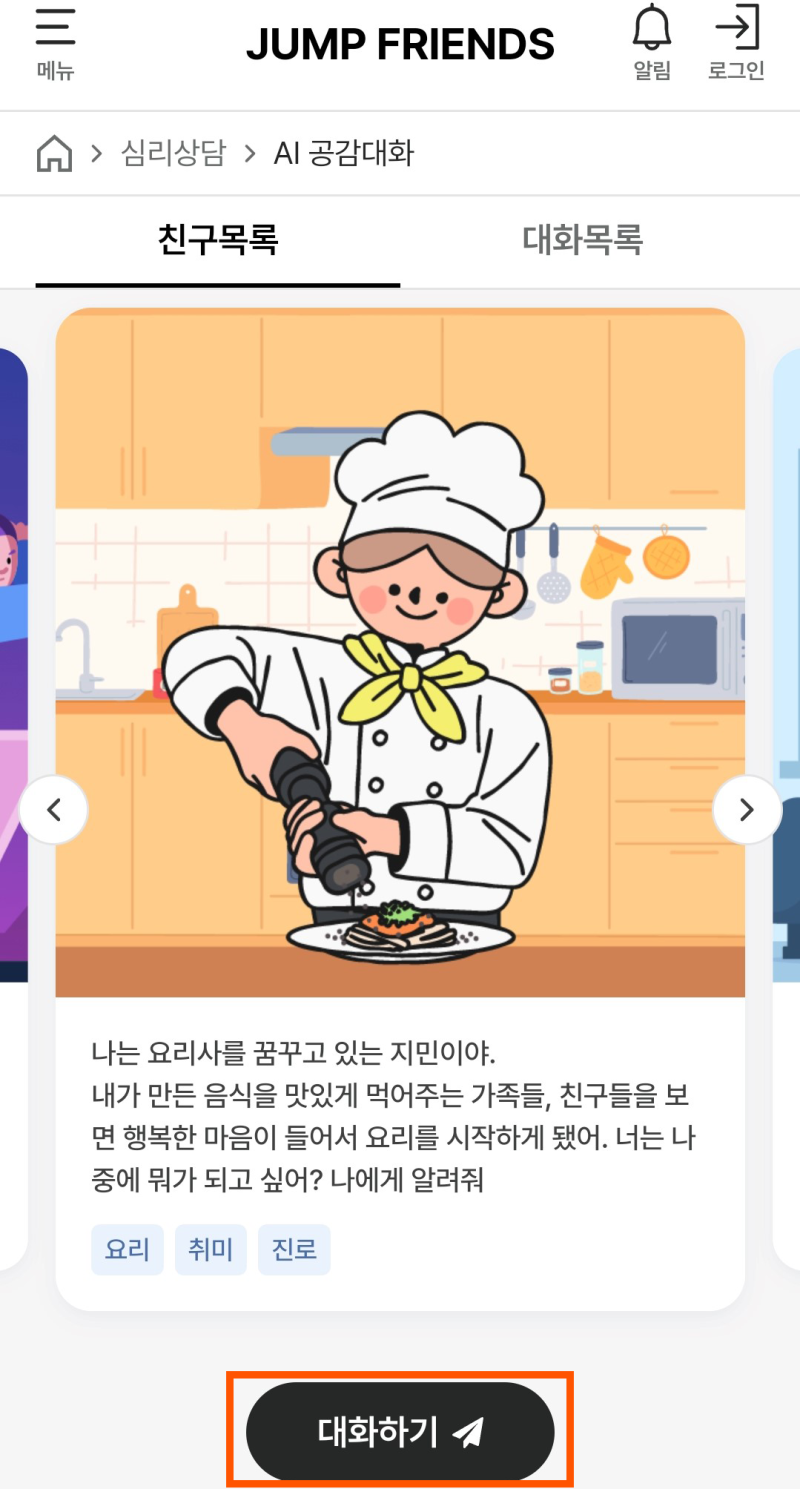
Task: Open the 메뉴 hamburger menu
Action: 55,43
